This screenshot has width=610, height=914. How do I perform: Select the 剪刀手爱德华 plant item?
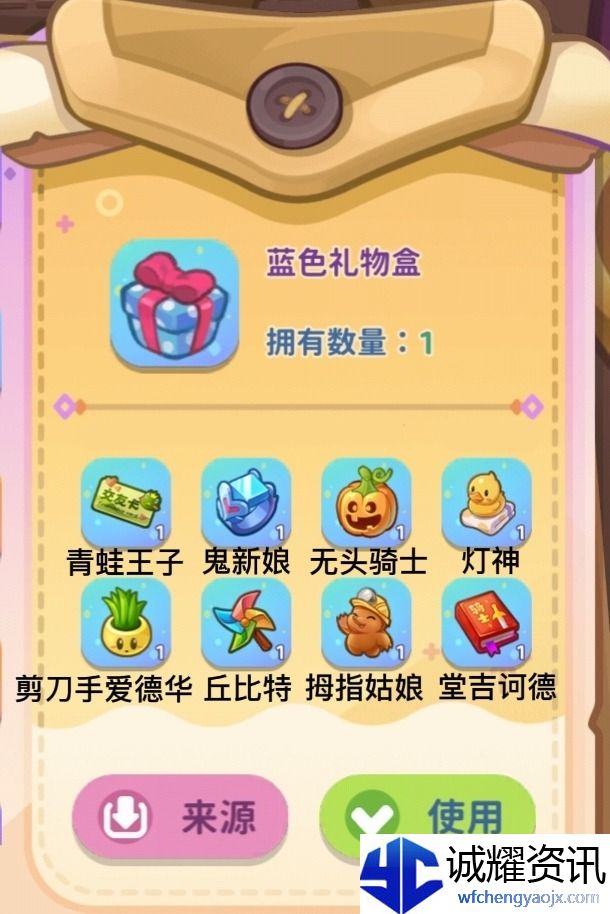click(x=125, y=623)
